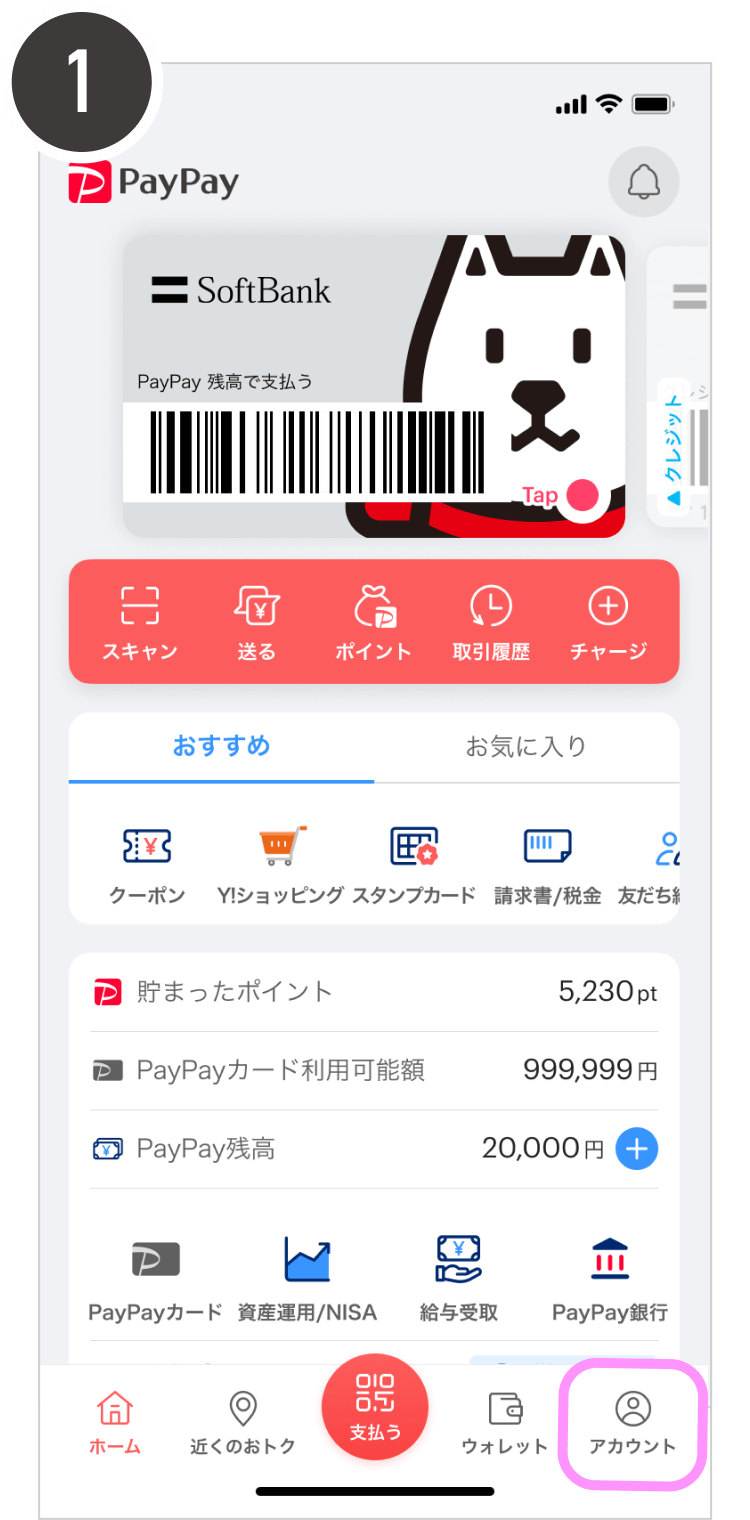Select the おすすめ tab

tap(221, 747)
